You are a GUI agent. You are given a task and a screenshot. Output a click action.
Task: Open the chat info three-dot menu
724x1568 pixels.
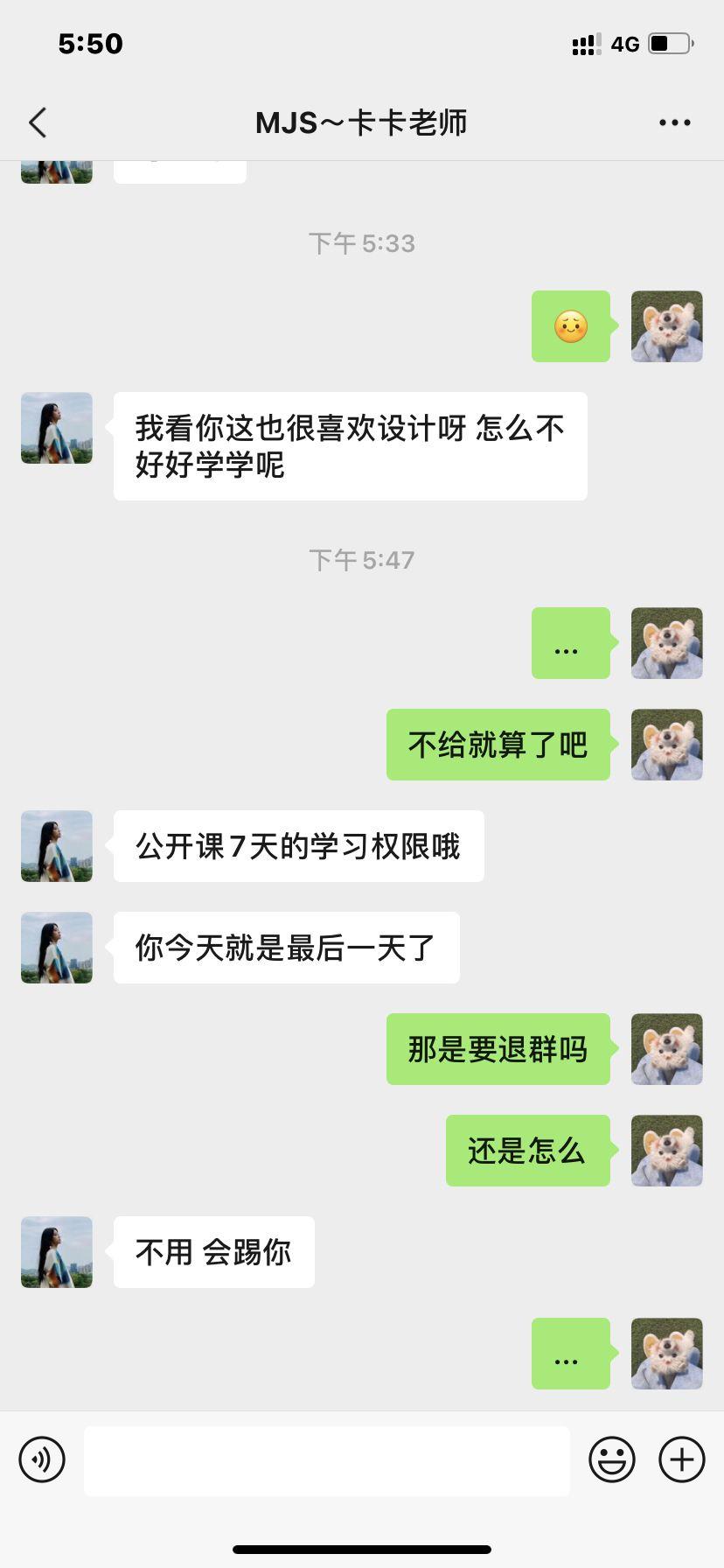click(x=674, y=122)
